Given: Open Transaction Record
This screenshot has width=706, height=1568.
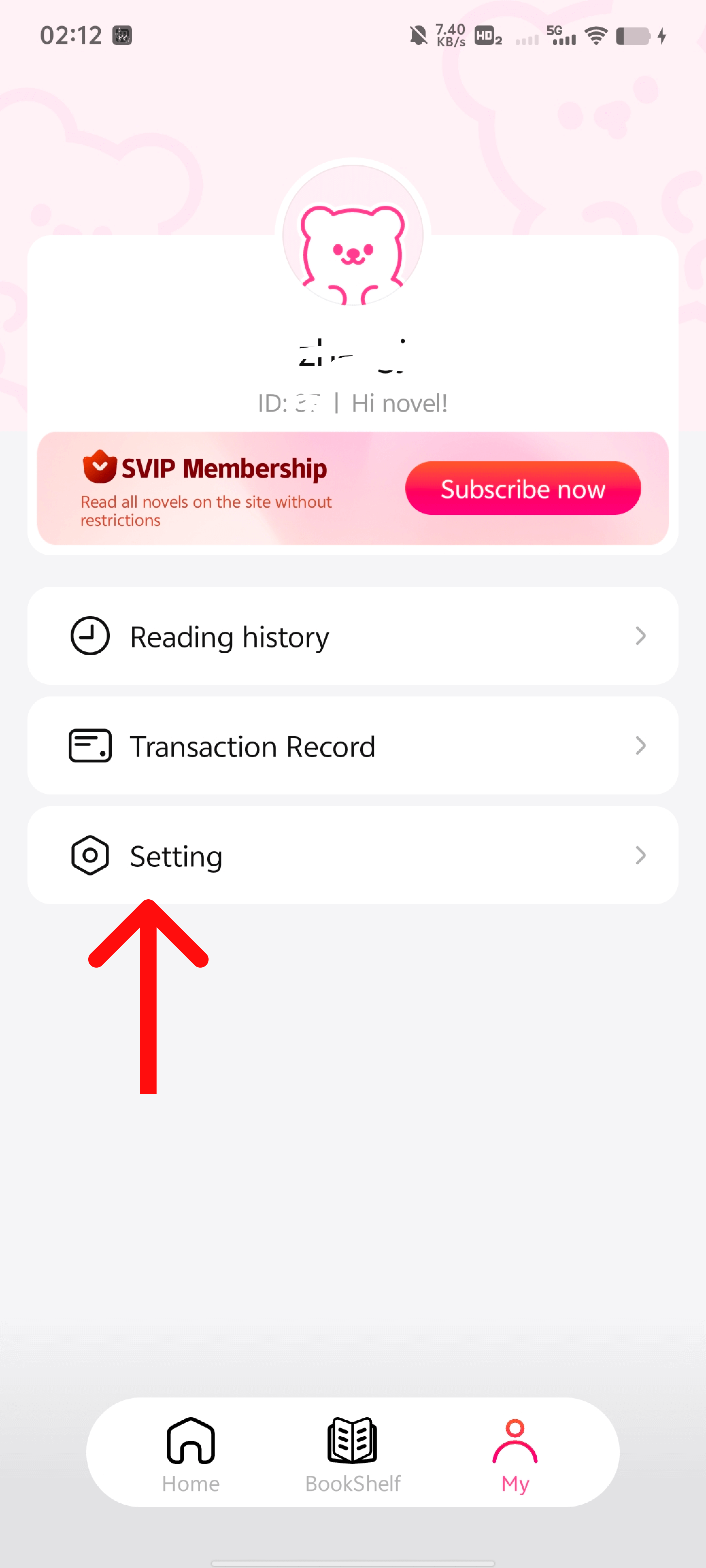Looking at the screenshot, I should click(x=352, y=746).
